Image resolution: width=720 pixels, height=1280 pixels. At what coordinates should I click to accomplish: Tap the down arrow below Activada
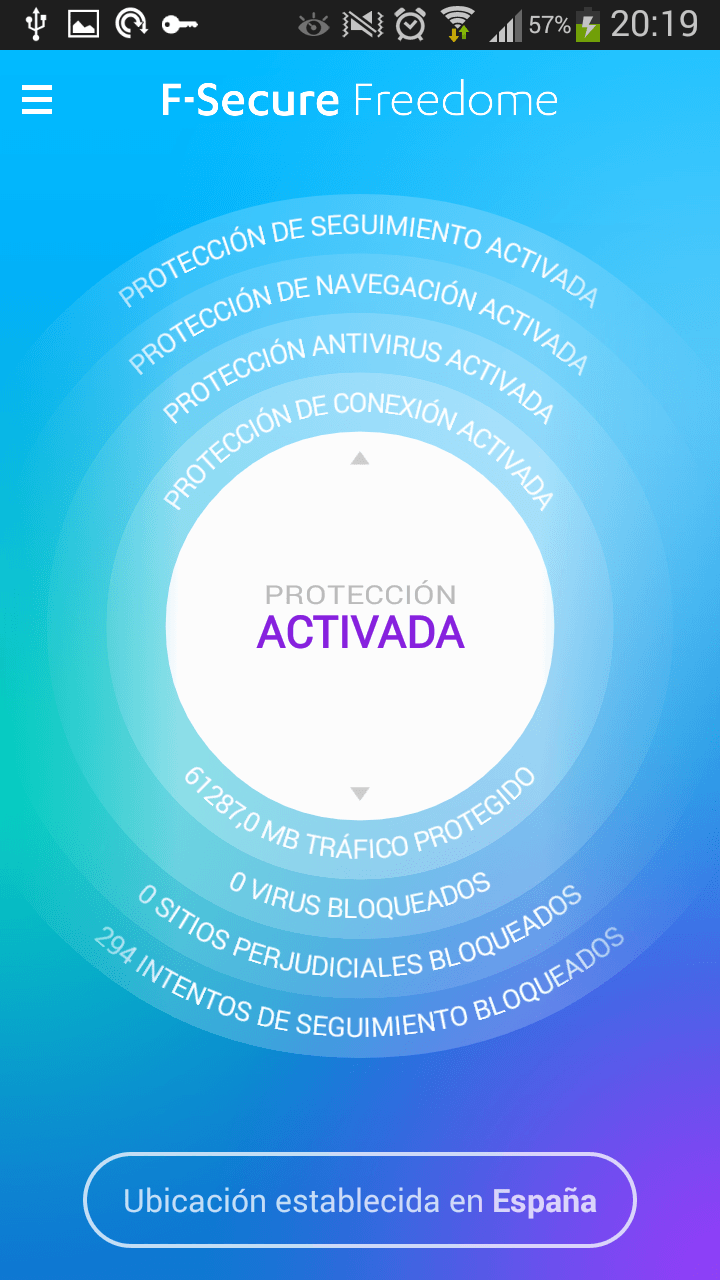pos(360,794)
